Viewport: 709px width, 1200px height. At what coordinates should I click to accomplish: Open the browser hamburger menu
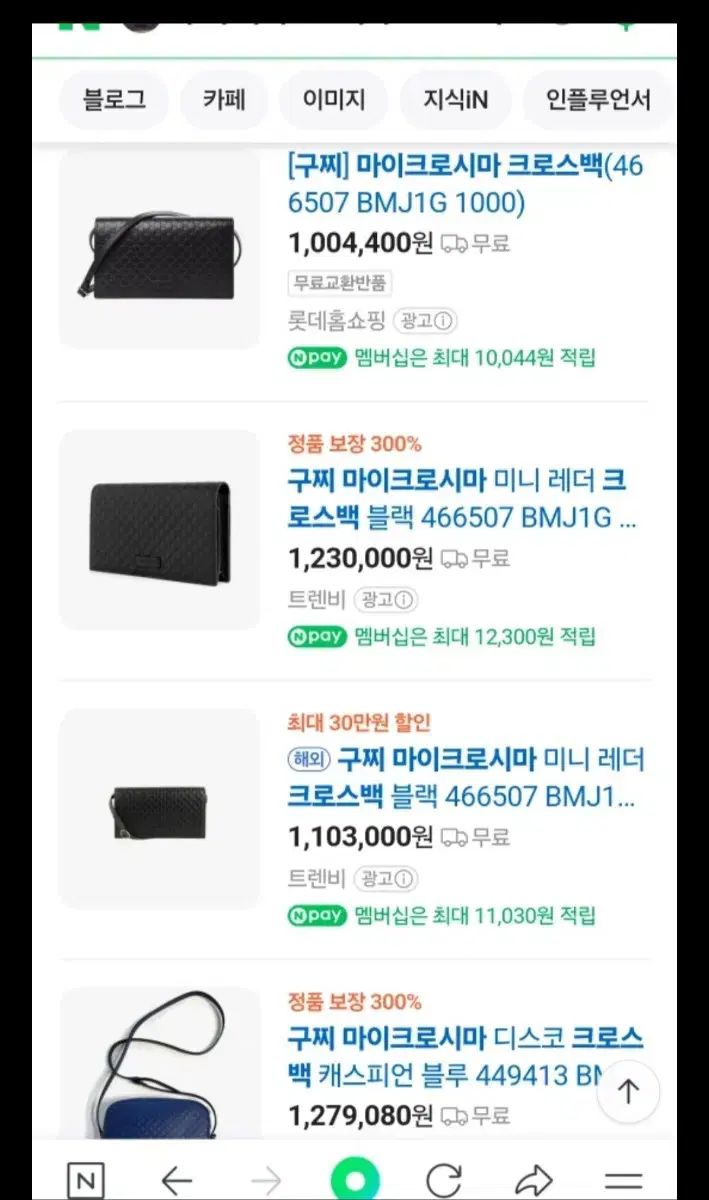(624, 1181)
